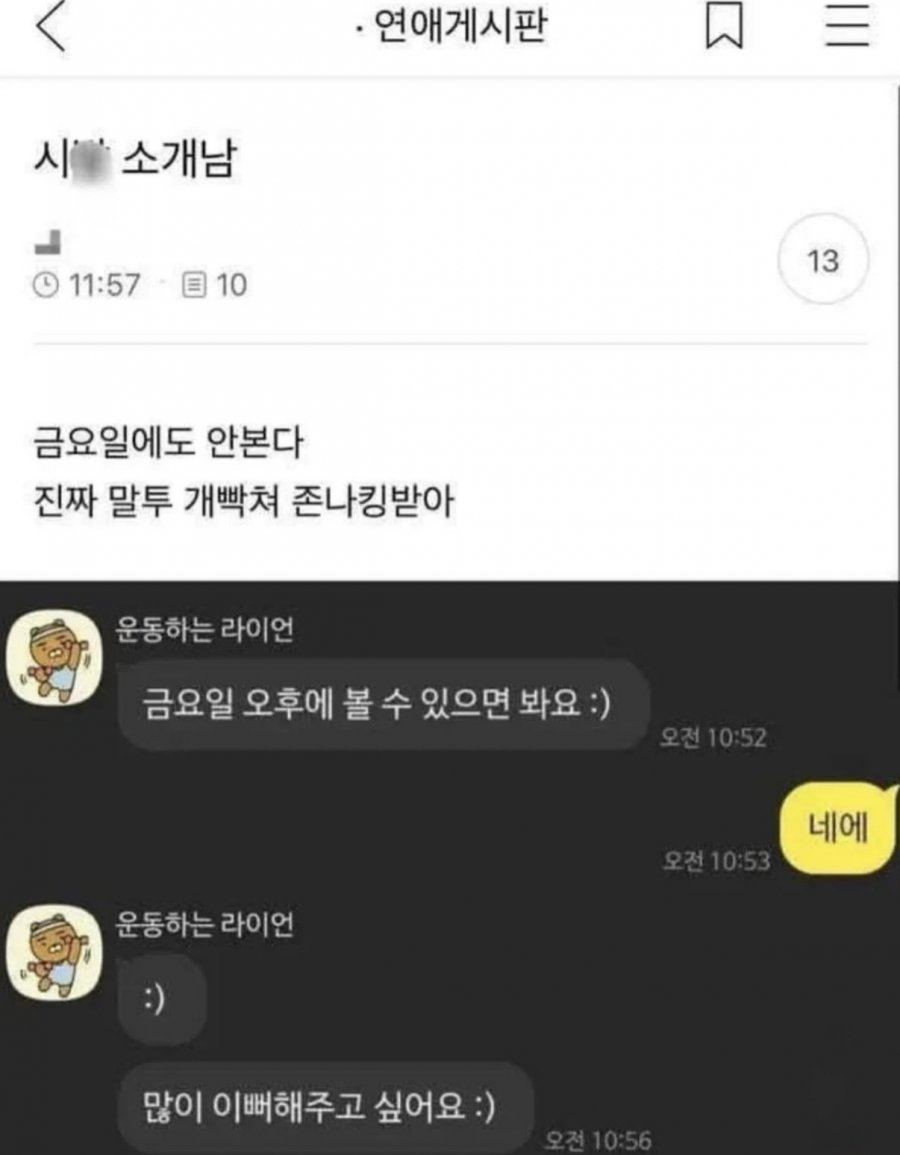Tap the circled 13 recommend button
This screenshot has height=1155, width=900.
point(822,262)
